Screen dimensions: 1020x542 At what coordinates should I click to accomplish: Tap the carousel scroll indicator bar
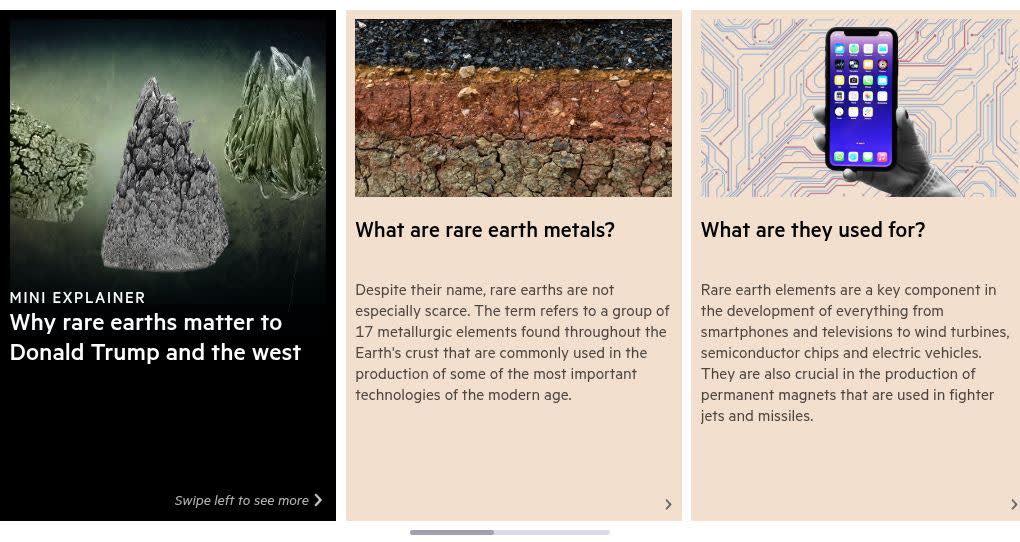(509, 532)
